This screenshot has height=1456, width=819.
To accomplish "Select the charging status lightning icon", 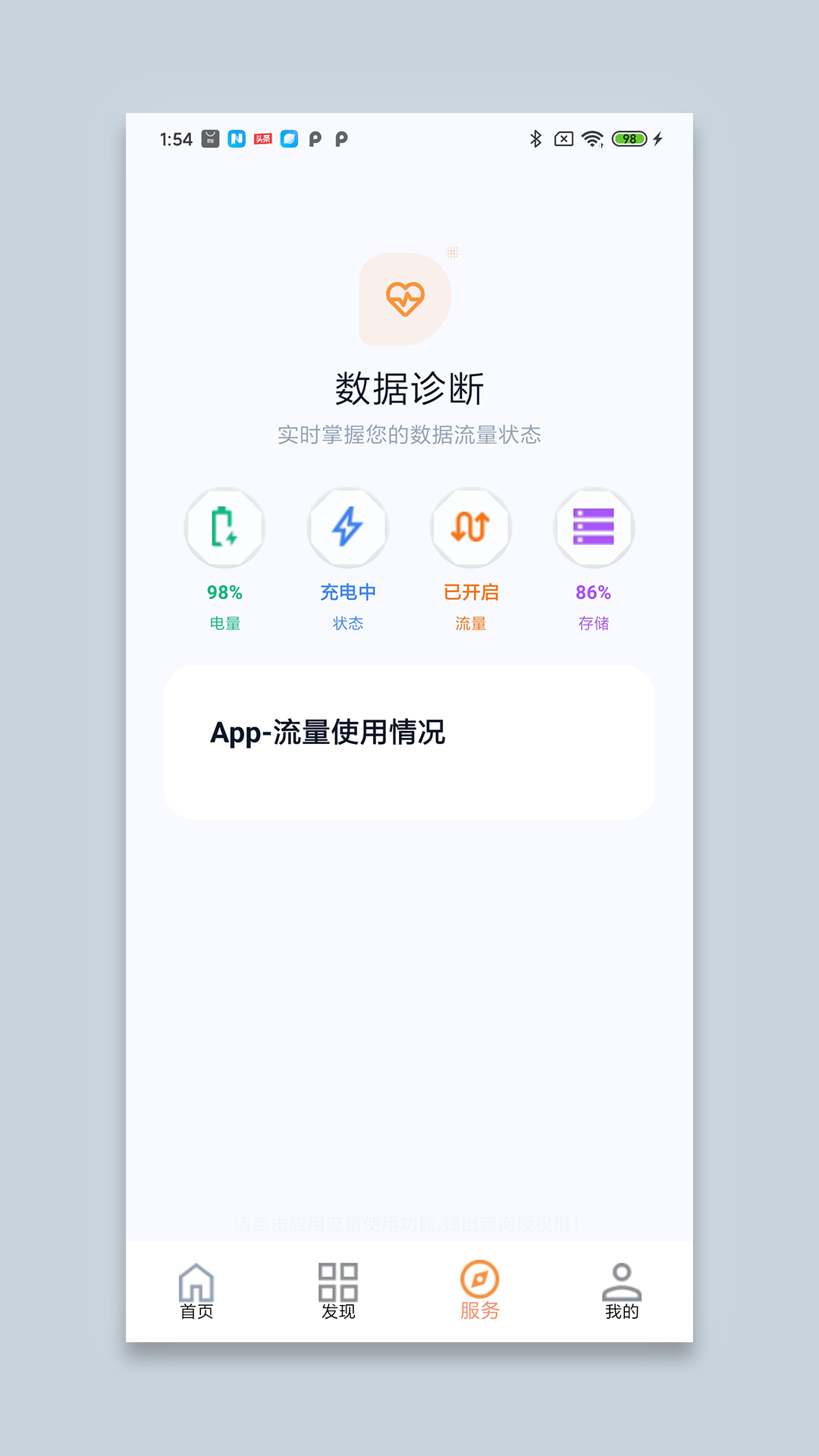I will pos(347,528).
